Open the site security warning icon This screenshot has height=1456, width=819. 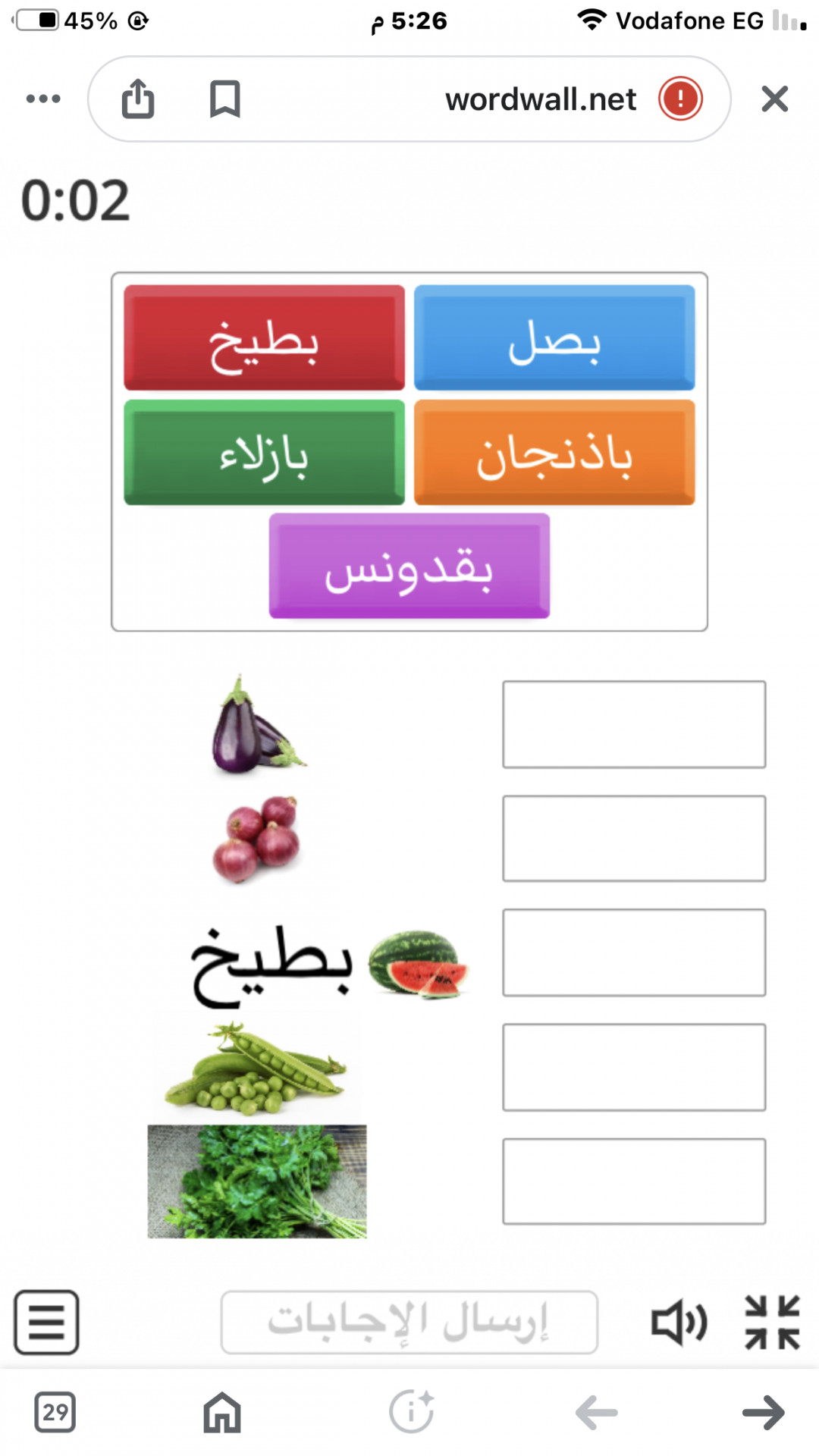[x=680, y=99]
